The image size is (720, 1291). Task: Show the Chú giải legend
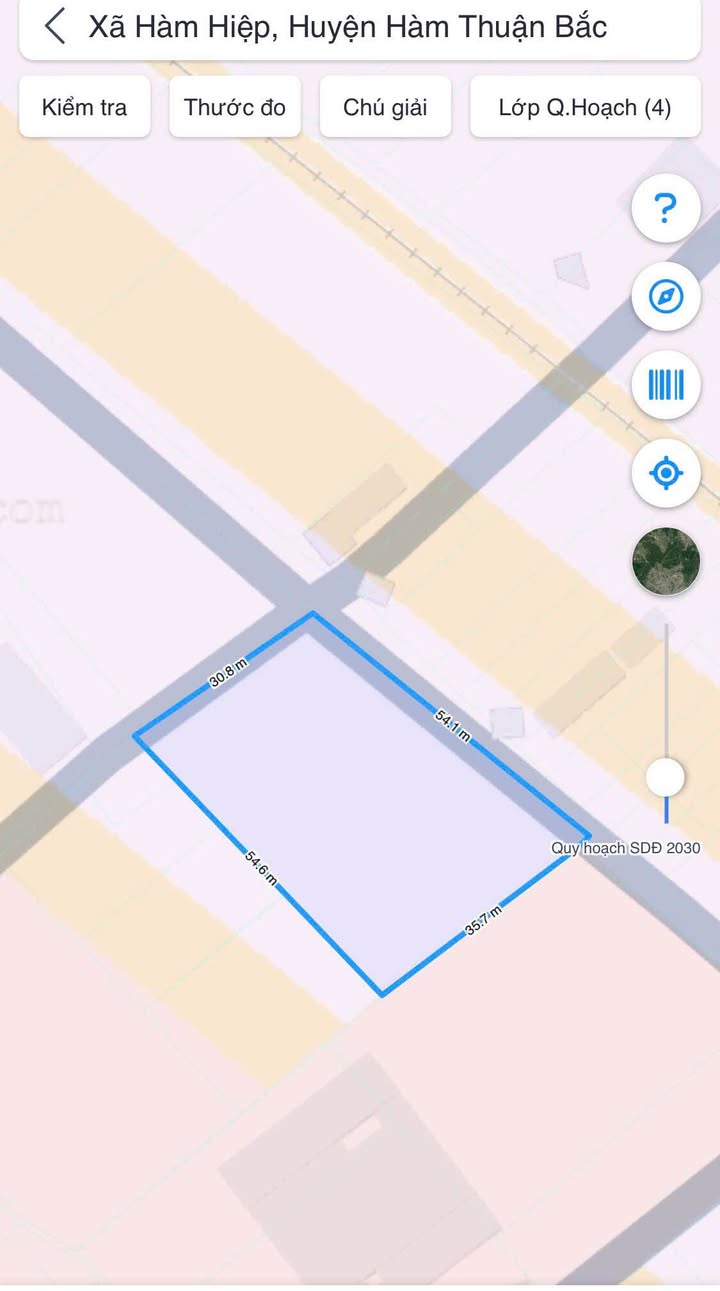[385, 107]
